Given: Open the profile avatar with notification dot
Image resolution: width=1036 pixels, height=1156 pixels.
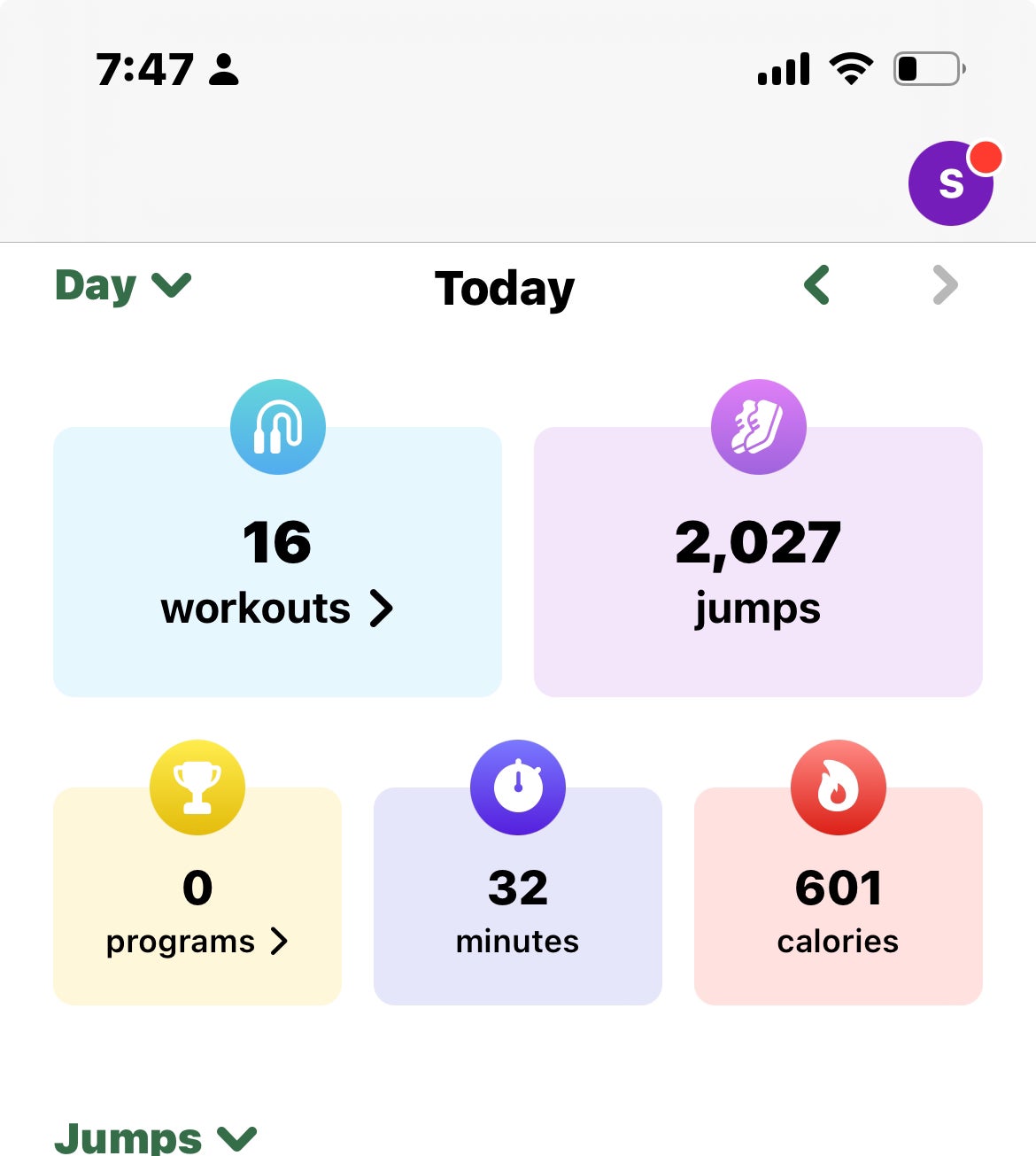Looking at the screenshot, I should [x=951, y=183].
